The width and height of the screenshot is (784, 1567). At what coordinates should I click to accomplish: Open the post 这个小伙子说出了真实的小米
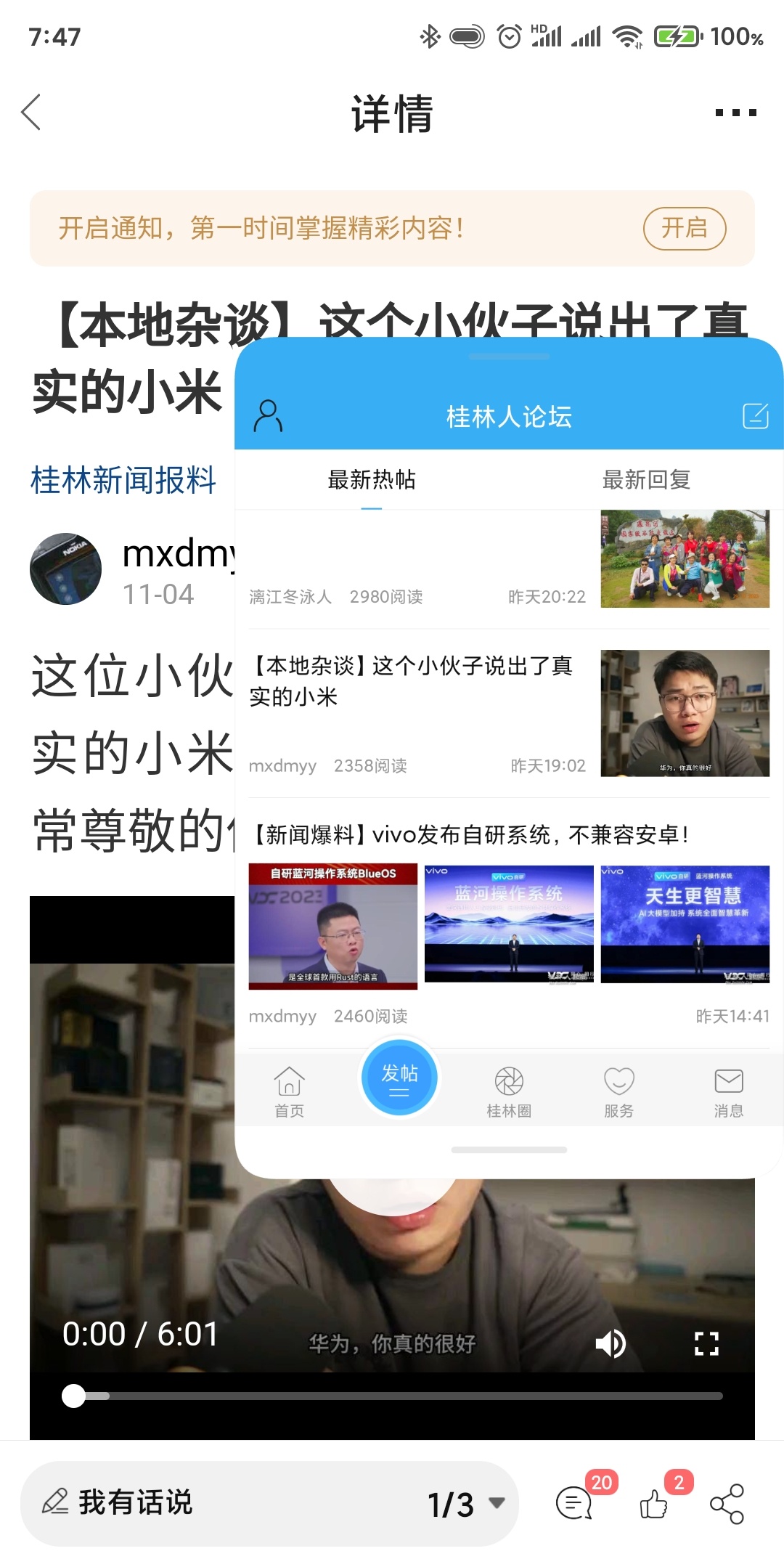pos(411,680)
